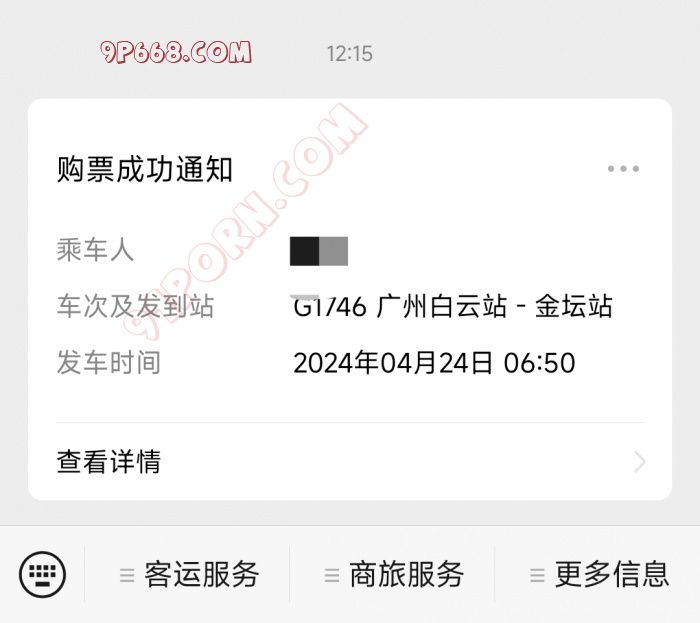Open the 商旅服务 menu
The width and height of the screenshot is (700, 623).
pyautogui.click(x=394, y=575)
